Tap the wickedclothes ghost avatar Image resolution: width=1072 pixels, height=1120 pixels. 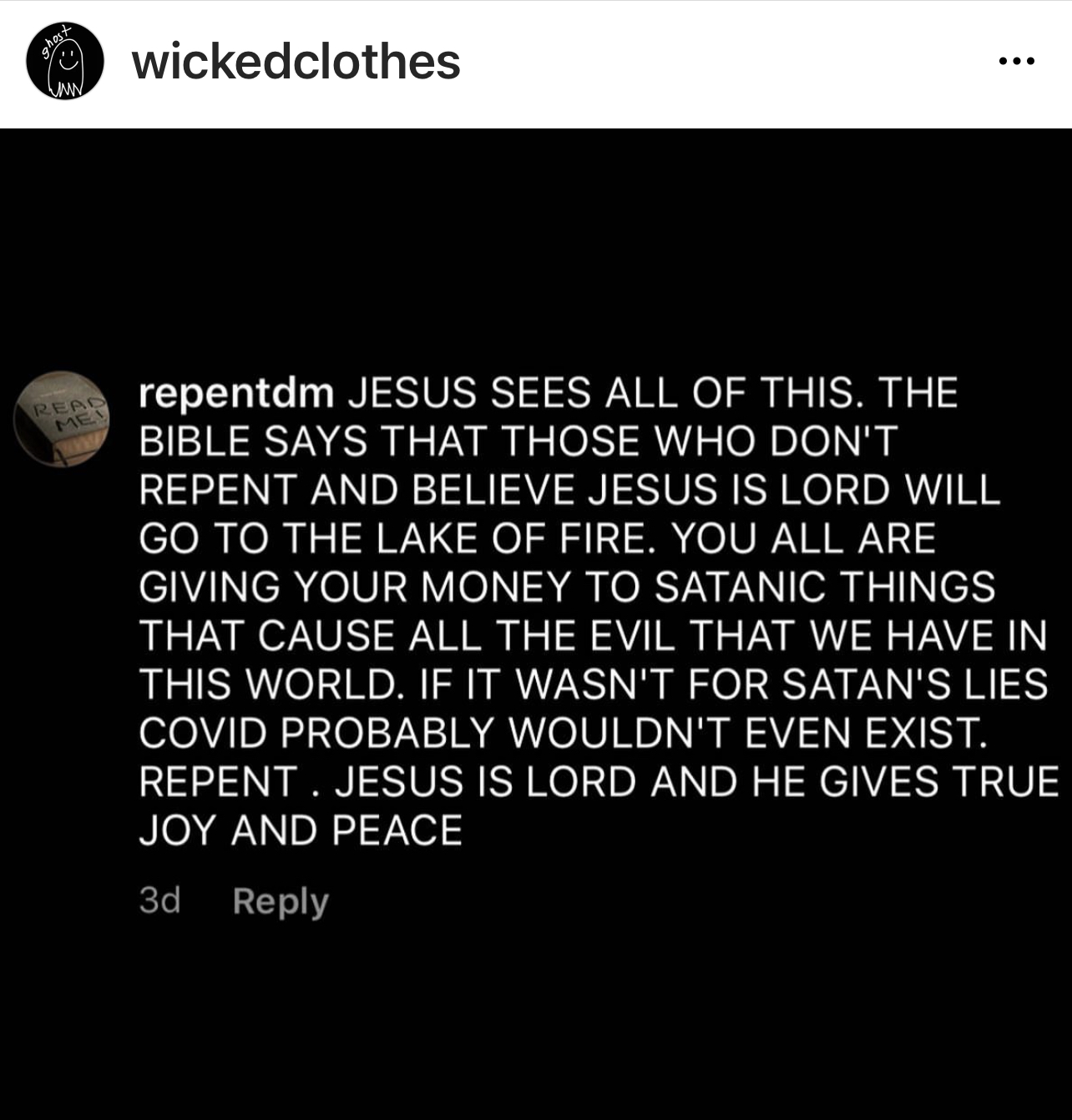click(64, 62)
